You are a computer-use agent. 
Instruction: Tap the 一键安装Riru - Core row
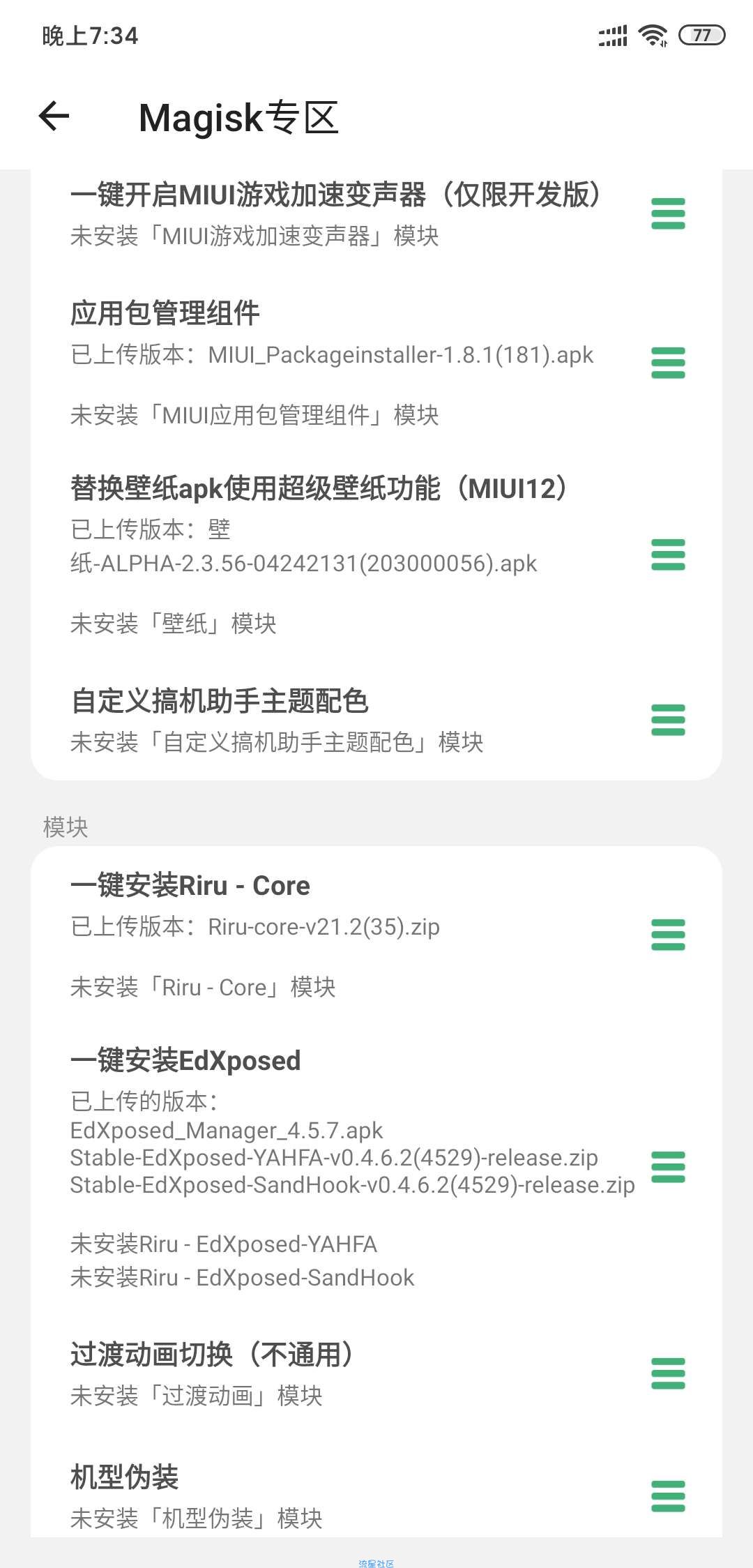point(376,935)
